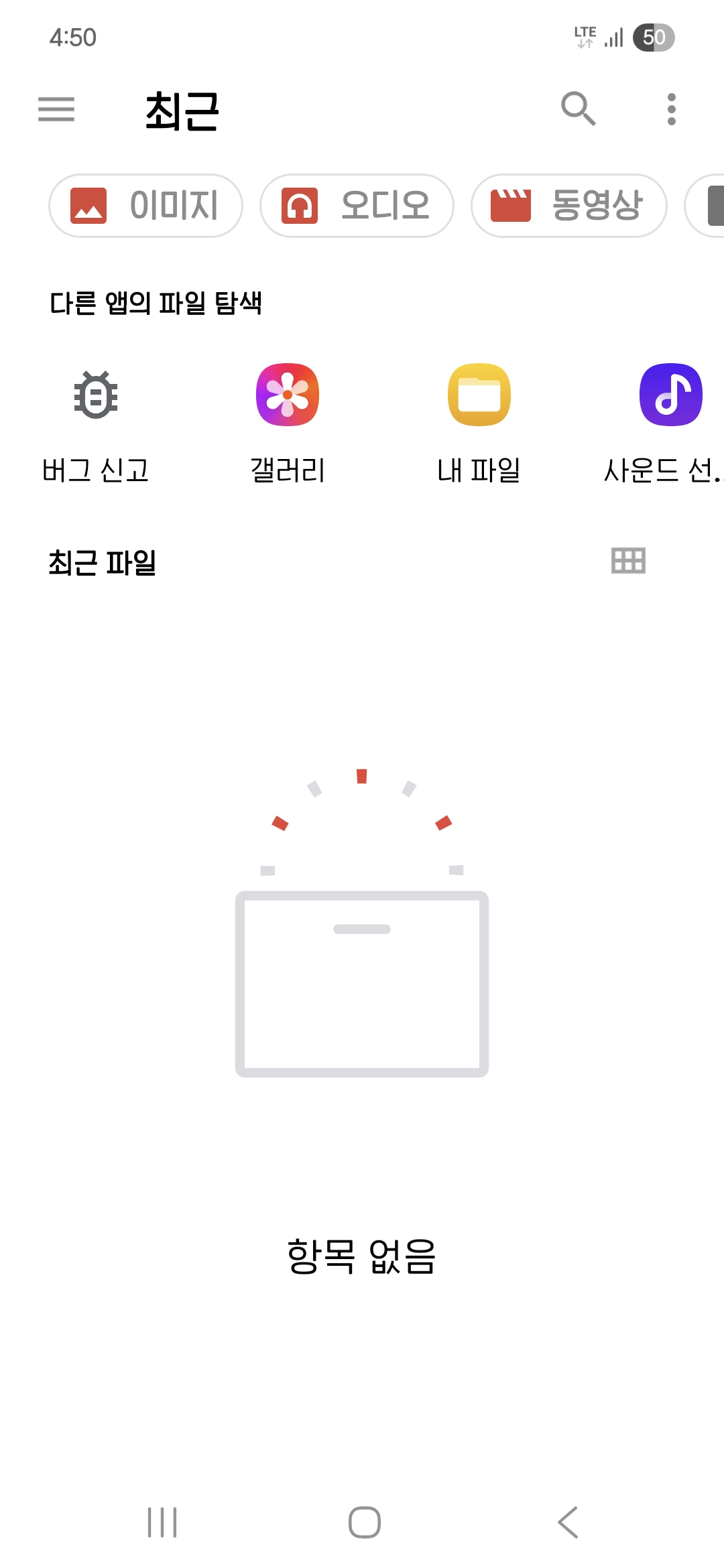Select the 오디오 filter chip
The height and width of the screenshot is (1568, 724).
point(357,206)
